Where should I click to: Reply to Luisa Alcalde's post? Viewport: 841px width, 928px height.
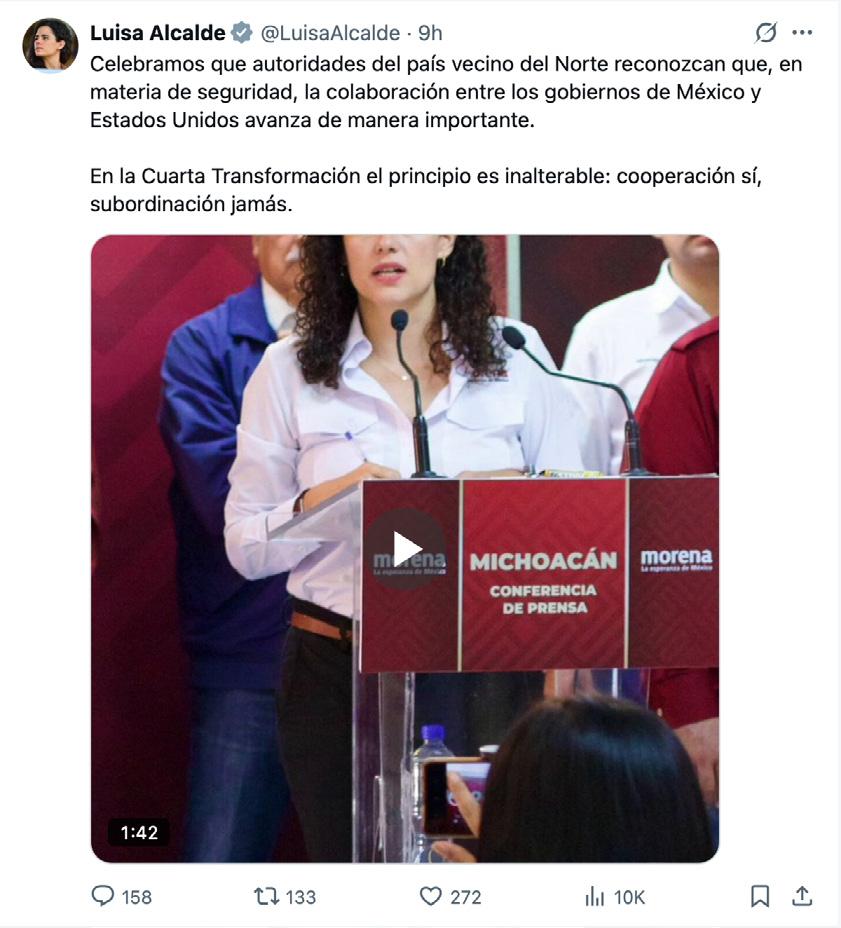(x=103, y=896)
